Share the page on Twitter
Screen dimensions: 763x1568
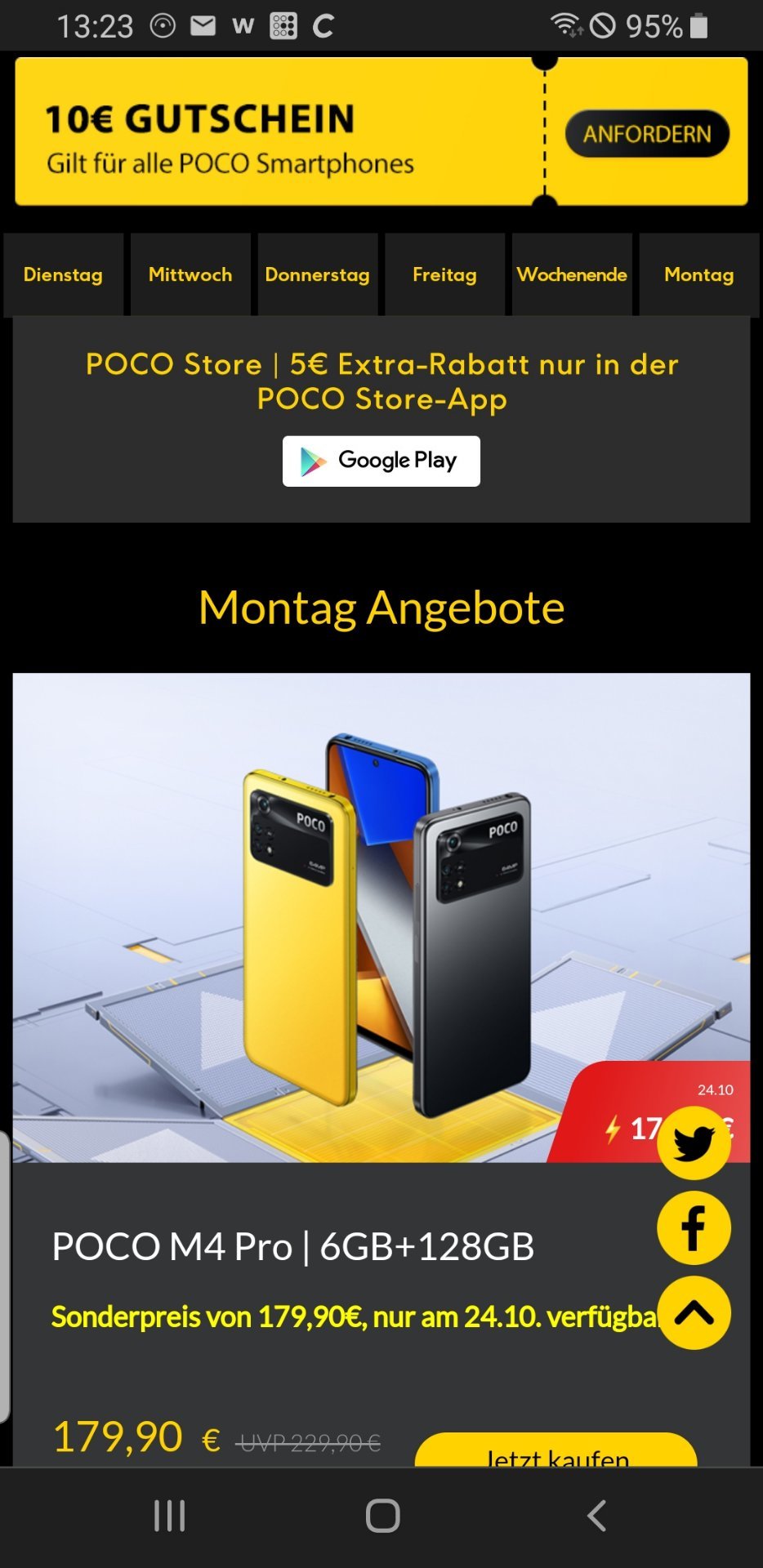click(694, 1143)
